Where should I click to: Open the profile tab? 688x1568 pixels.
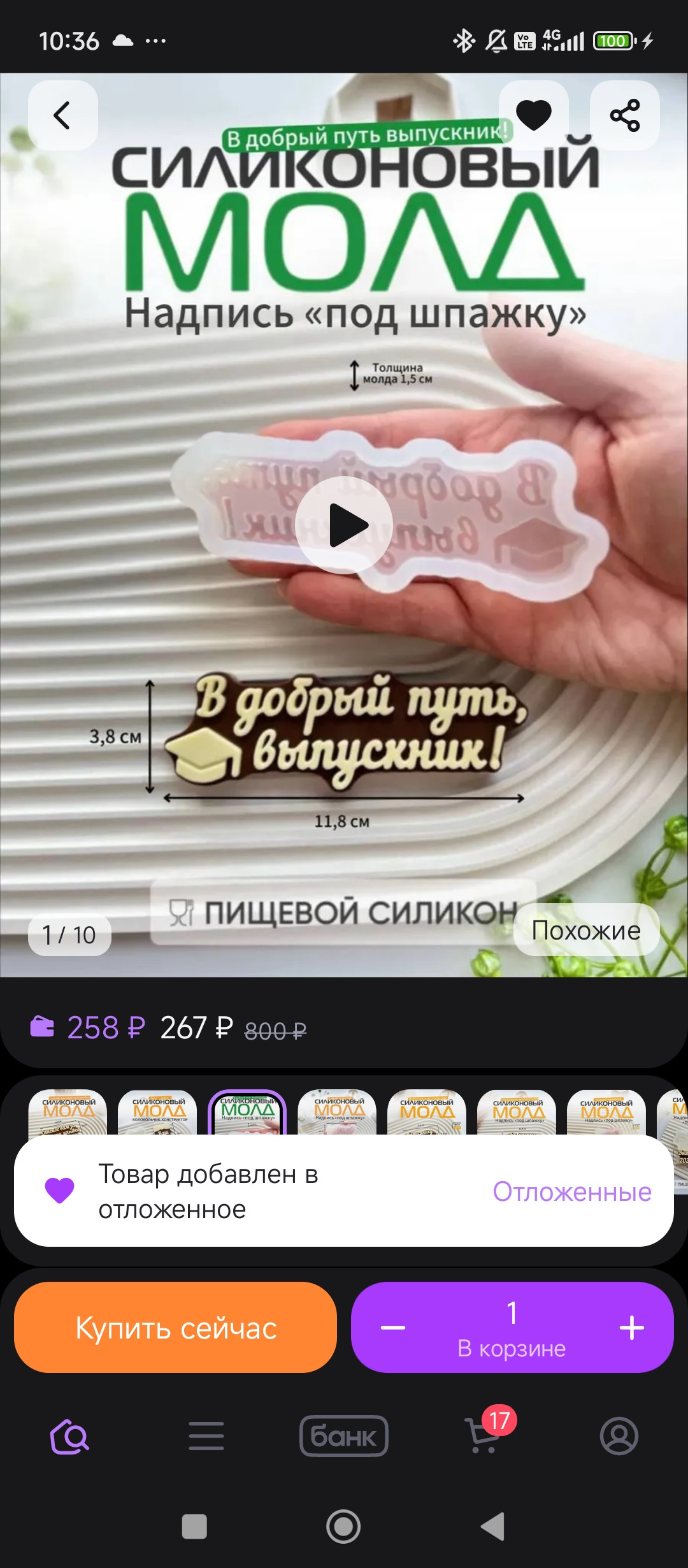[x=619, y=1436]
